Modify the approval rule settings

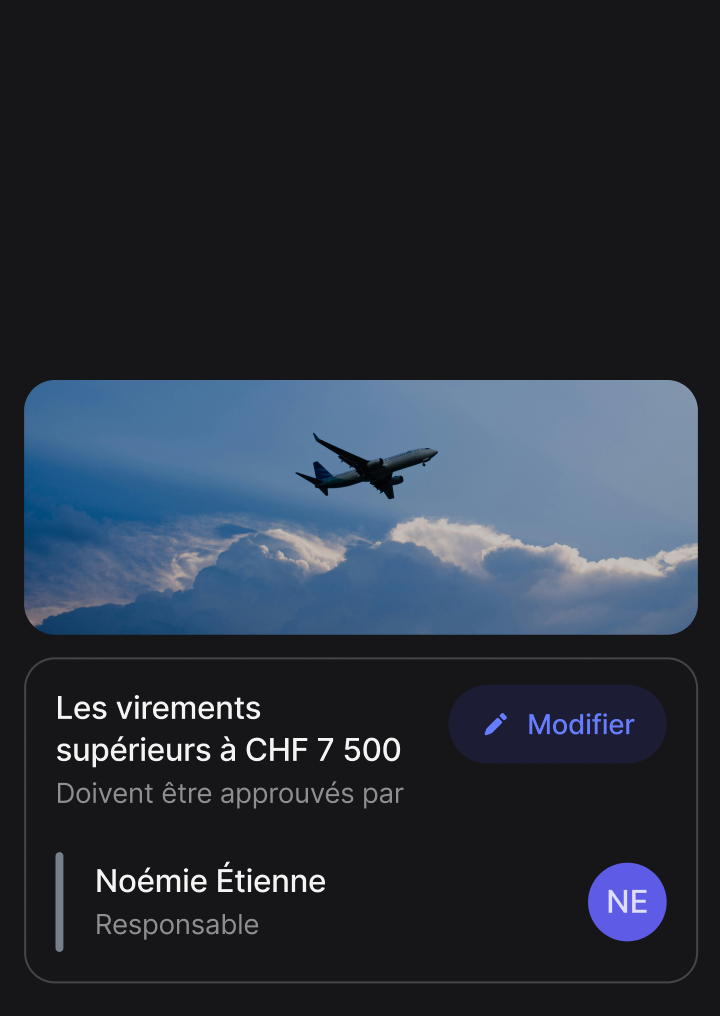point(557,724)
